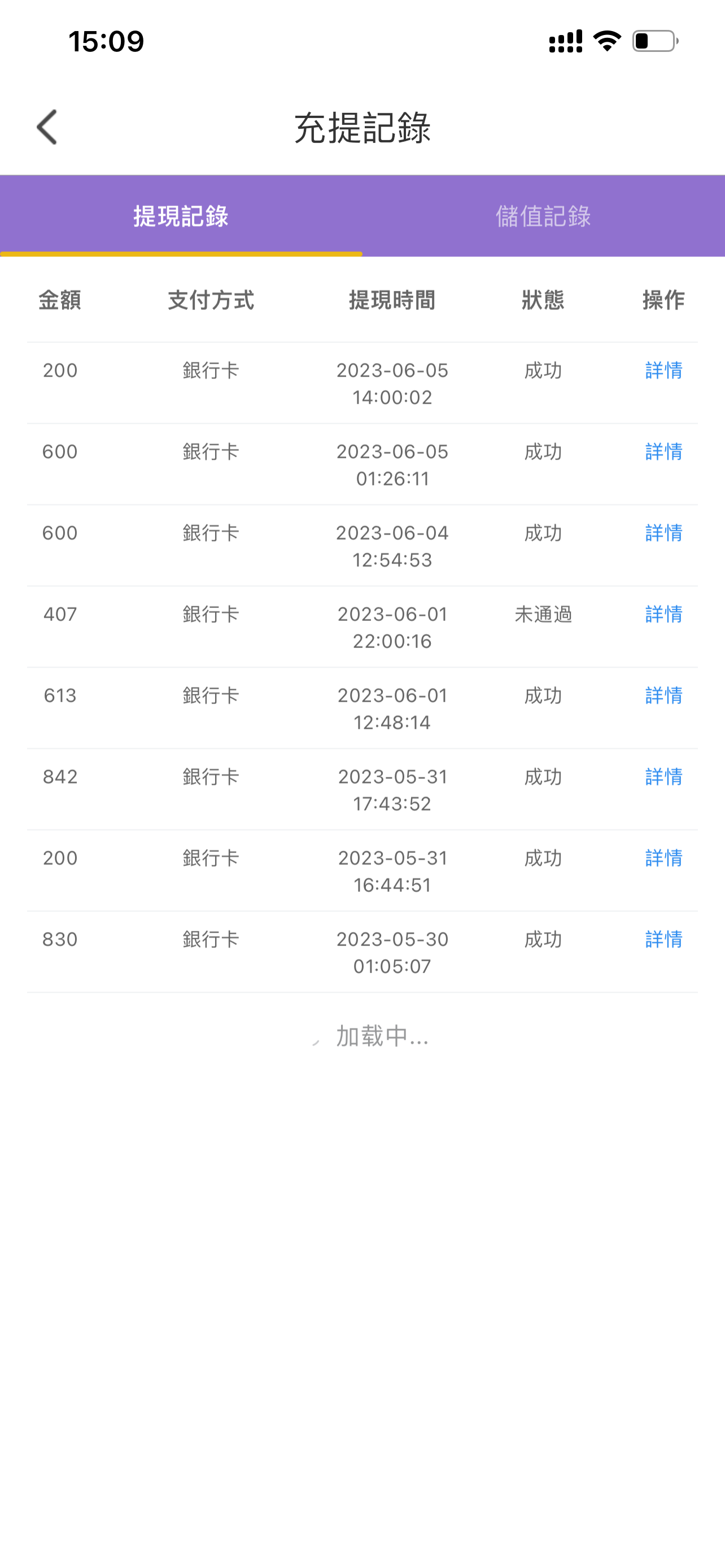The height and width of the screenshot is (1568, 725).
Task: View 詳情 of the 01:26:11 withdrawal
Action: (663, 452)
